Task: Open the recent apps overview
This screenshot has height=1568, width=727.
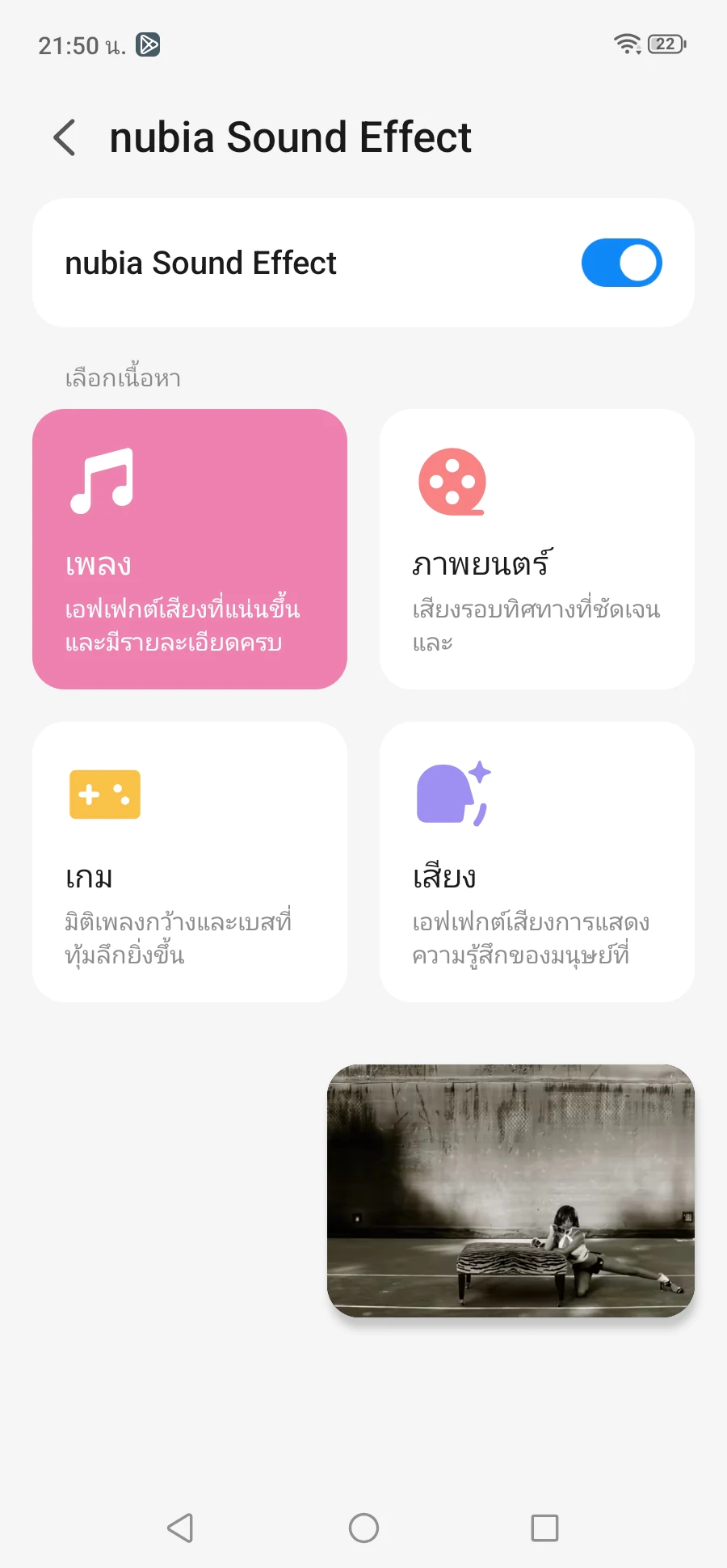Action: [544, 1528]
